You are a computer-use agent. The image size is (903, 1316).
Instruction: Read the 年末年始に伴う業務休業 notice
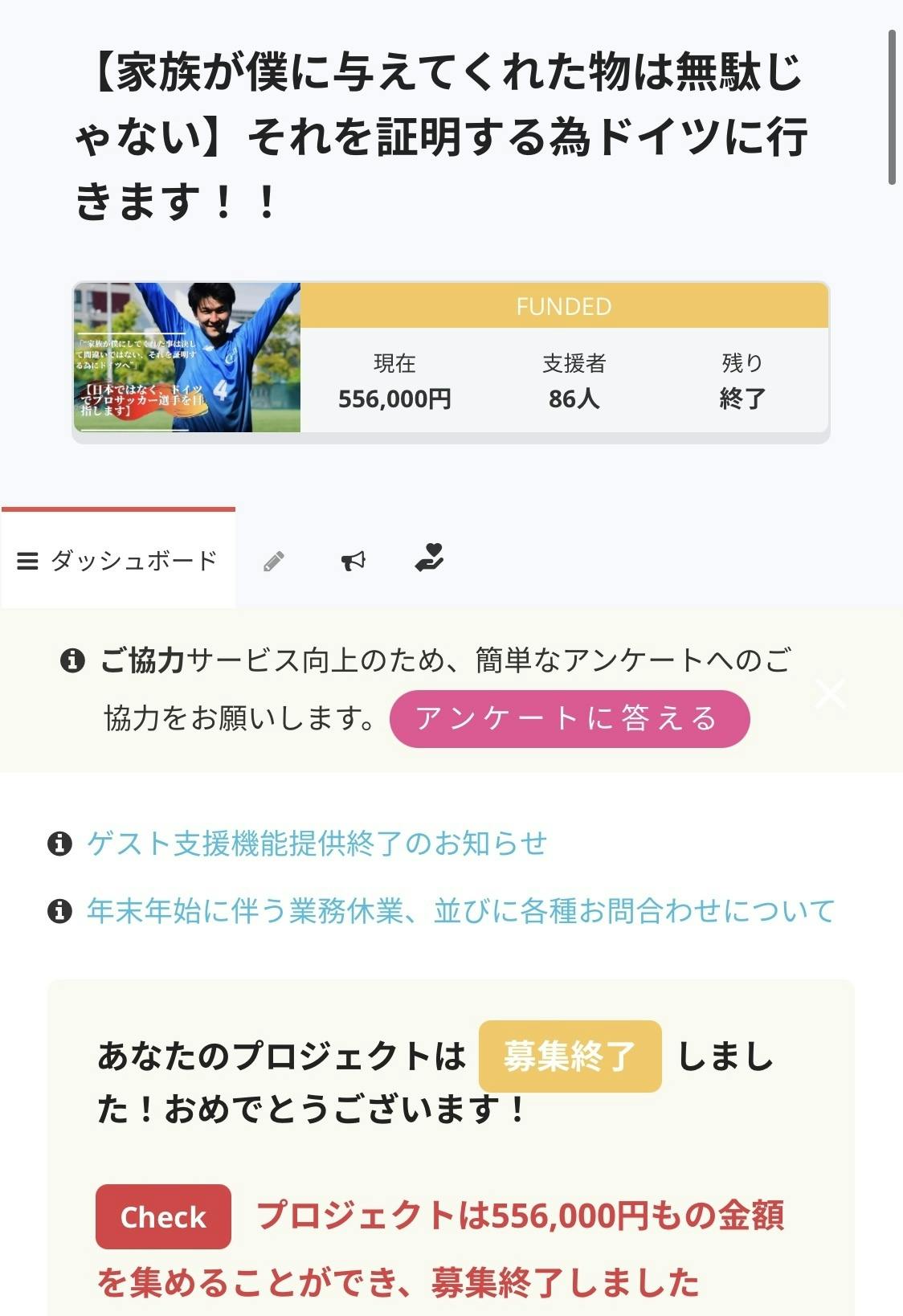point(461,911)
